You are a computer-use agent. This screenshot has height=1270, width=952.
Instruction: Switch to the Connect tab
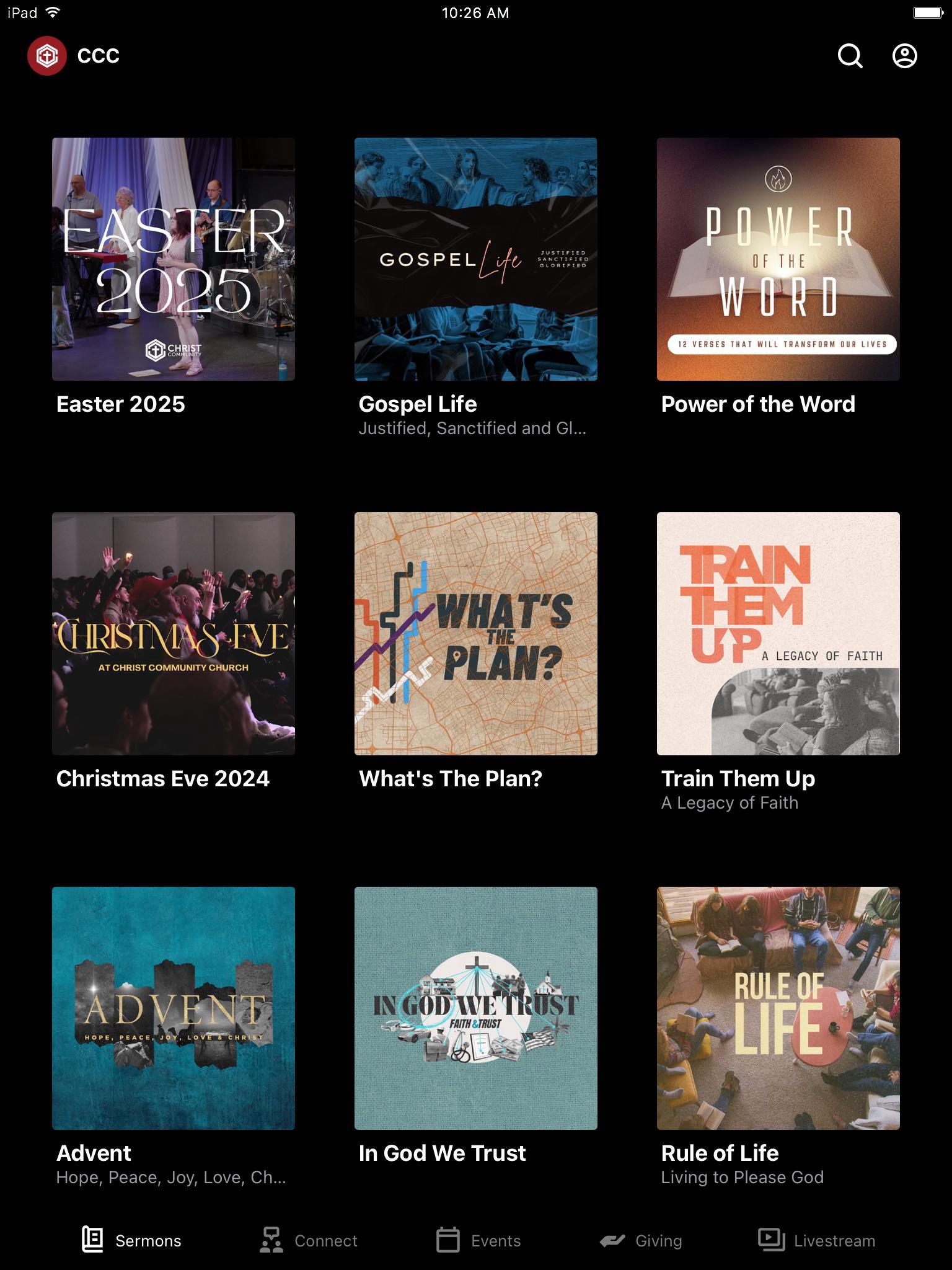click(308, 1240)
